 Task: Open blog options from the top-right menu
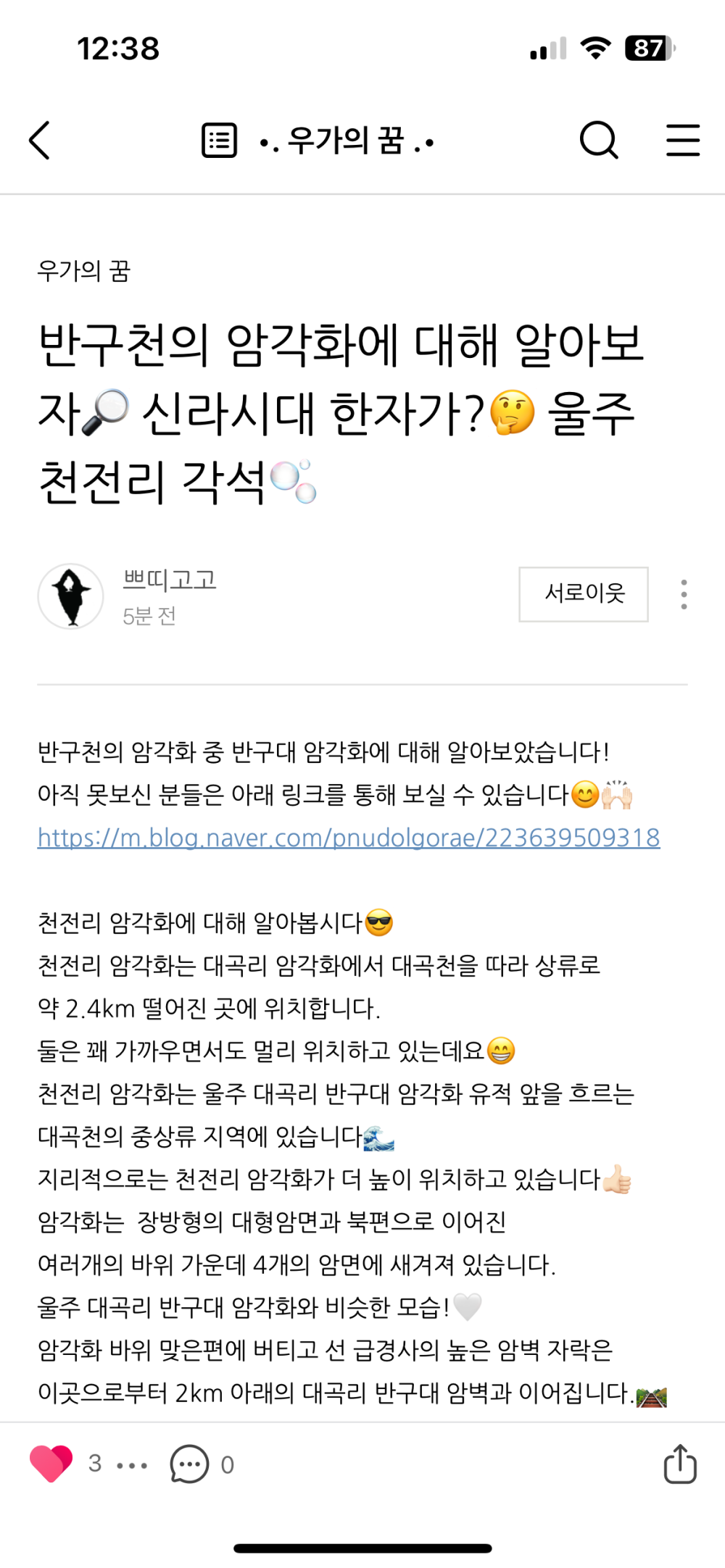tap(681, 141)
